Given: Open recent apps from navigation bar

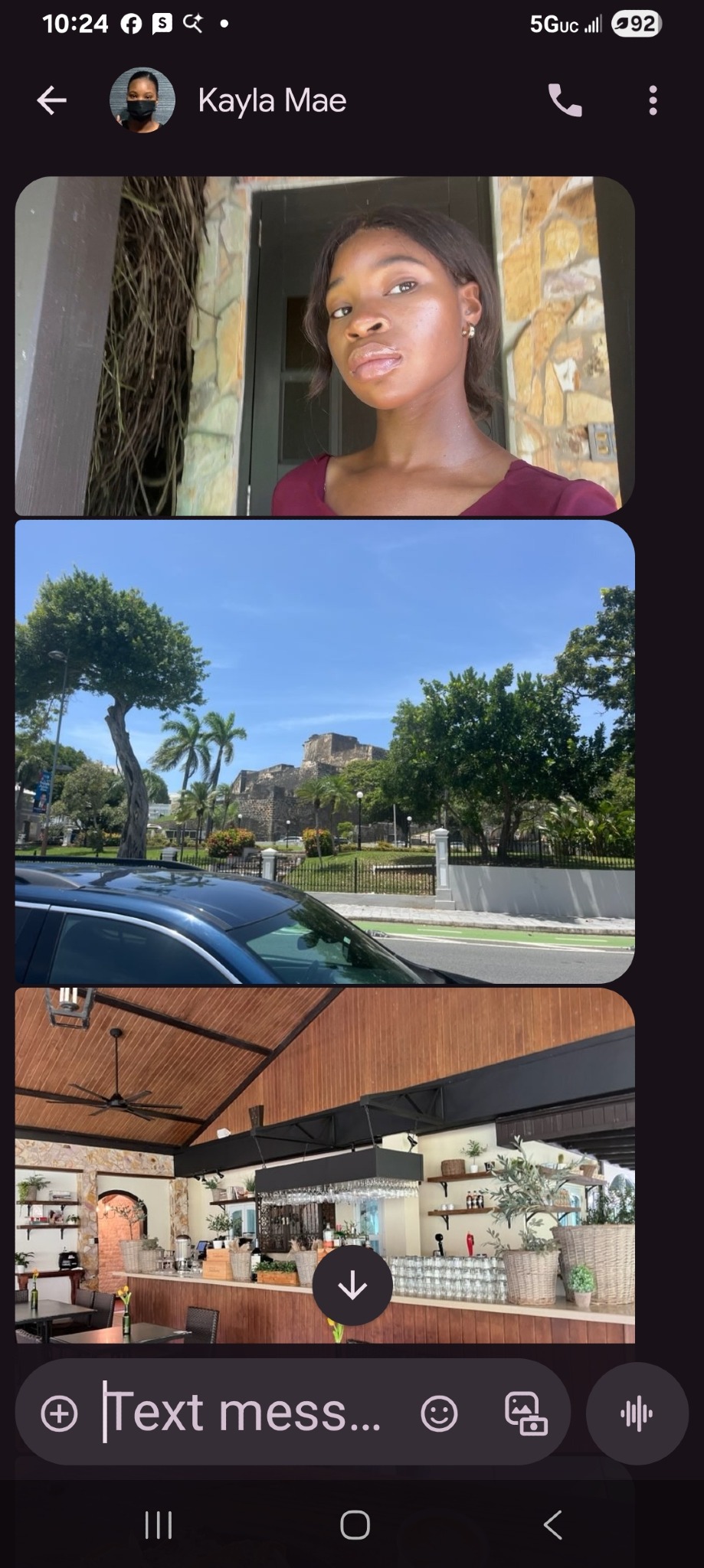Looking at the screenshot, I should 159,1525.
